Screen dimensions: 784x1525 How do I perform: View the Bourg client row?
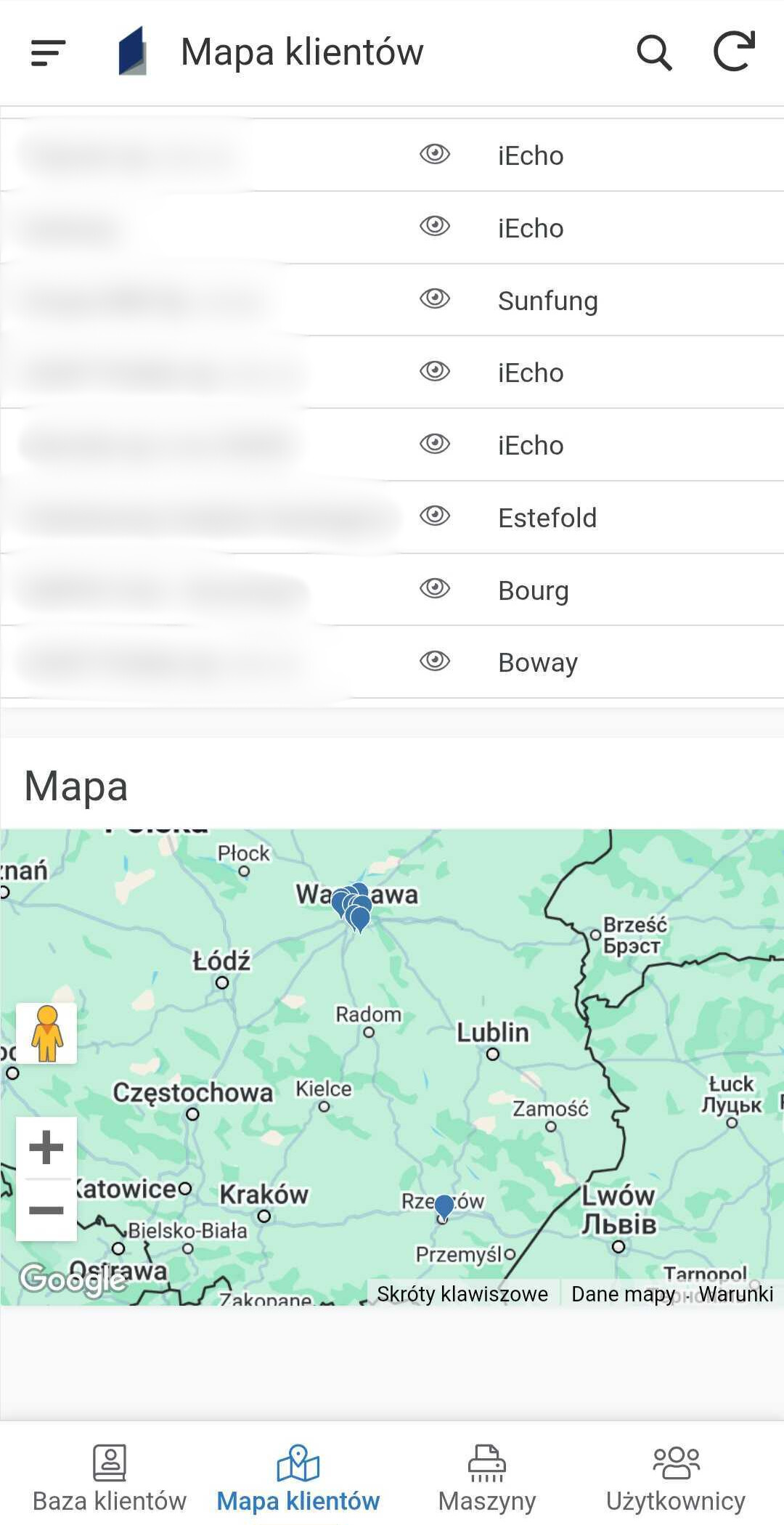(435, 589)
